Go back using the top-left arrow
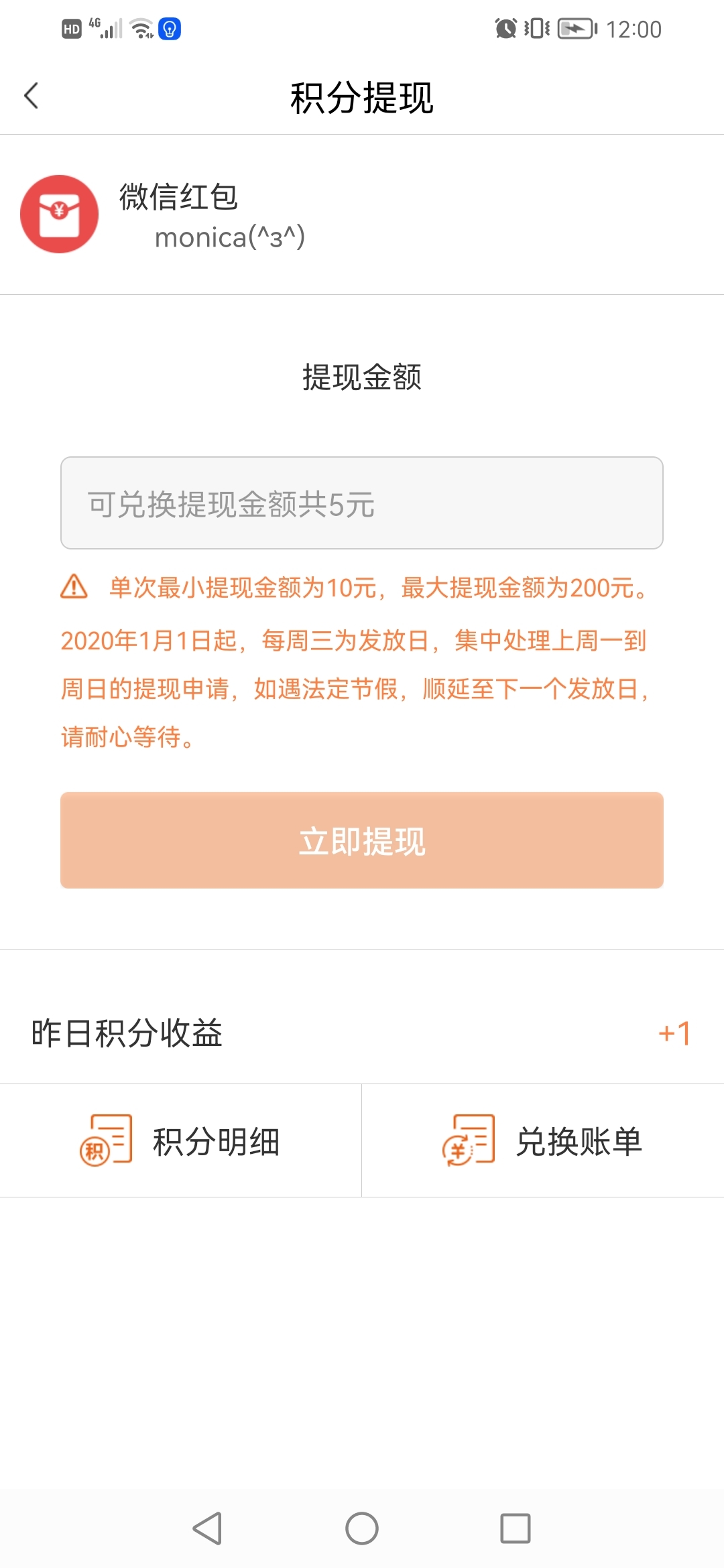The height and width of the screenshot is (1568, 724). point(32,96)
